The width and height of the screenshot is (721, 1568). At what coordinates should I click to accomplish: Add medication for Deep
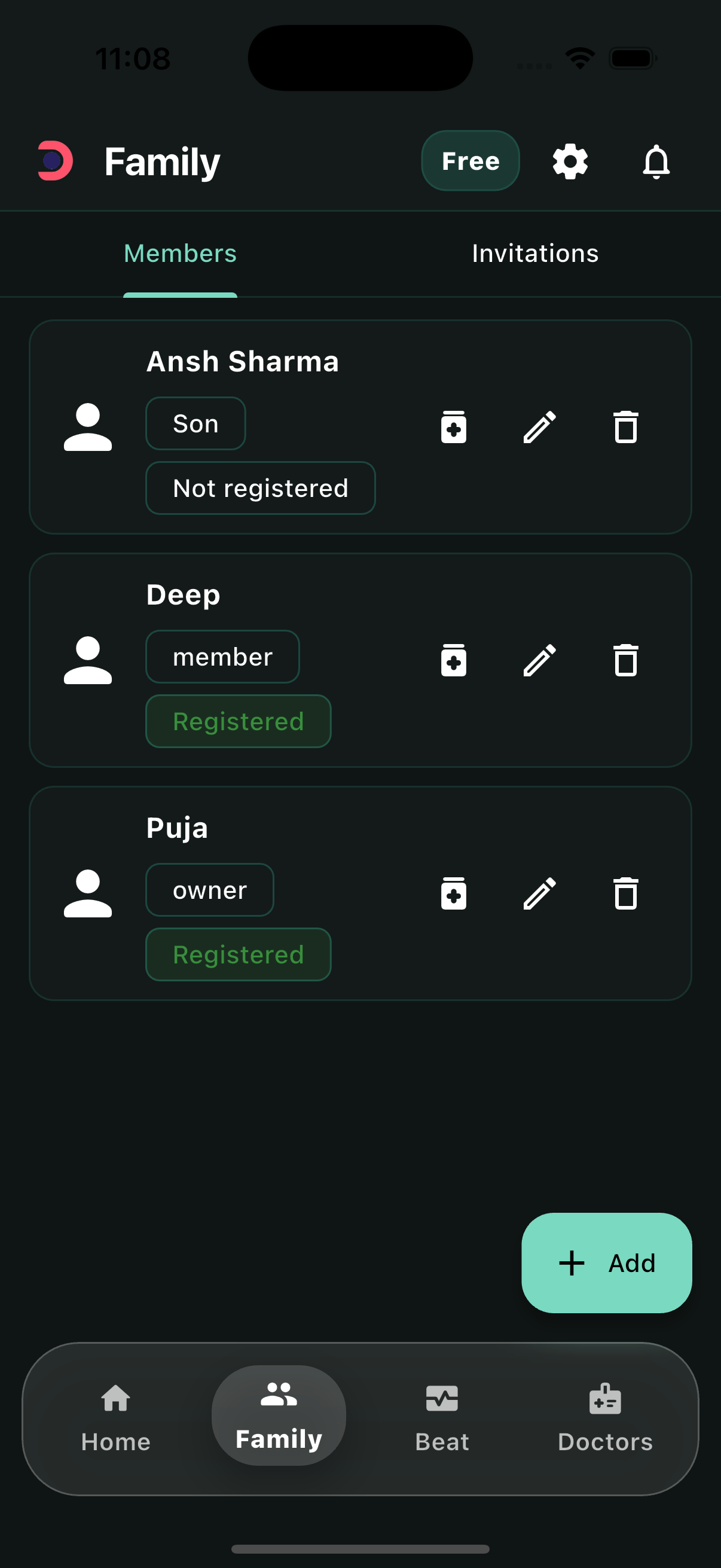click(453, 660)
